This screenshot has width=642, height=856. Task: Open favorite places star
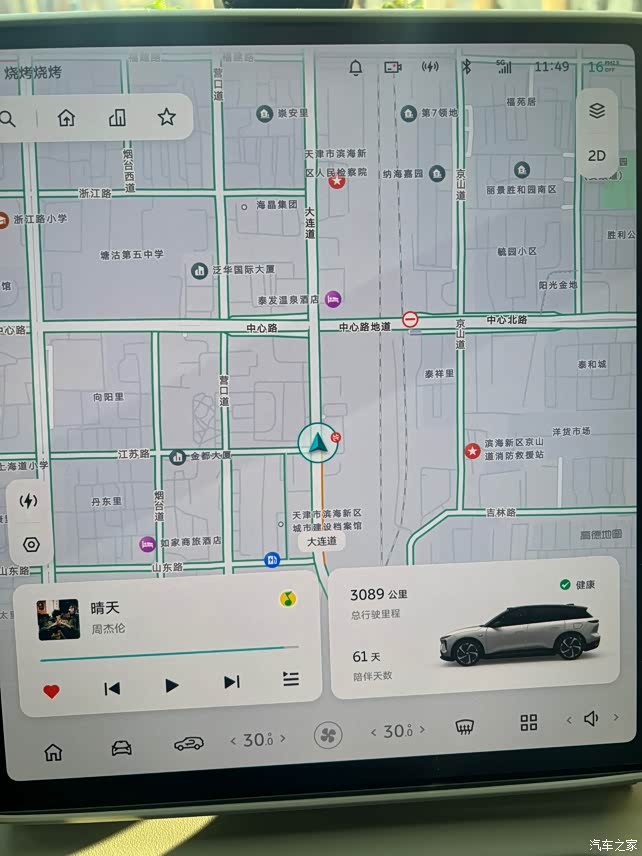166,118
